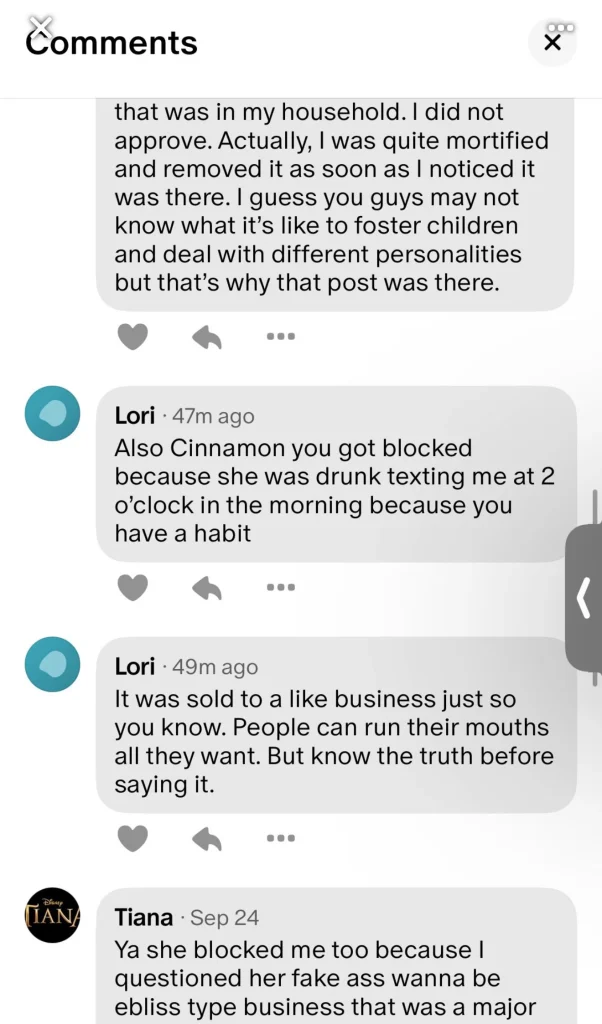Reply to Lori's 49m ago comment
Viewport: 602px width, 1024px height.
(x=206, y=838)
